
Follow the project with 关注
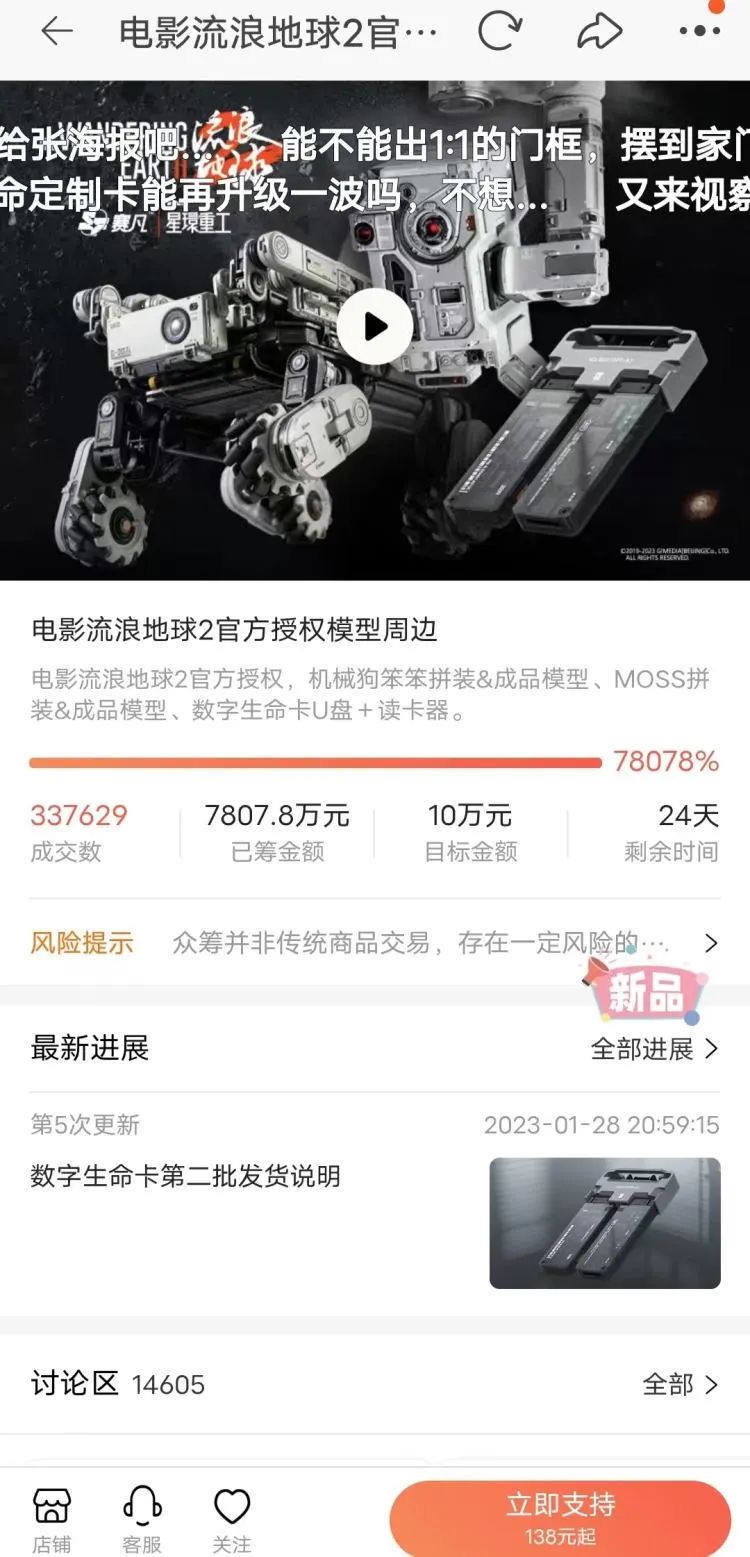pos(231,1519)
